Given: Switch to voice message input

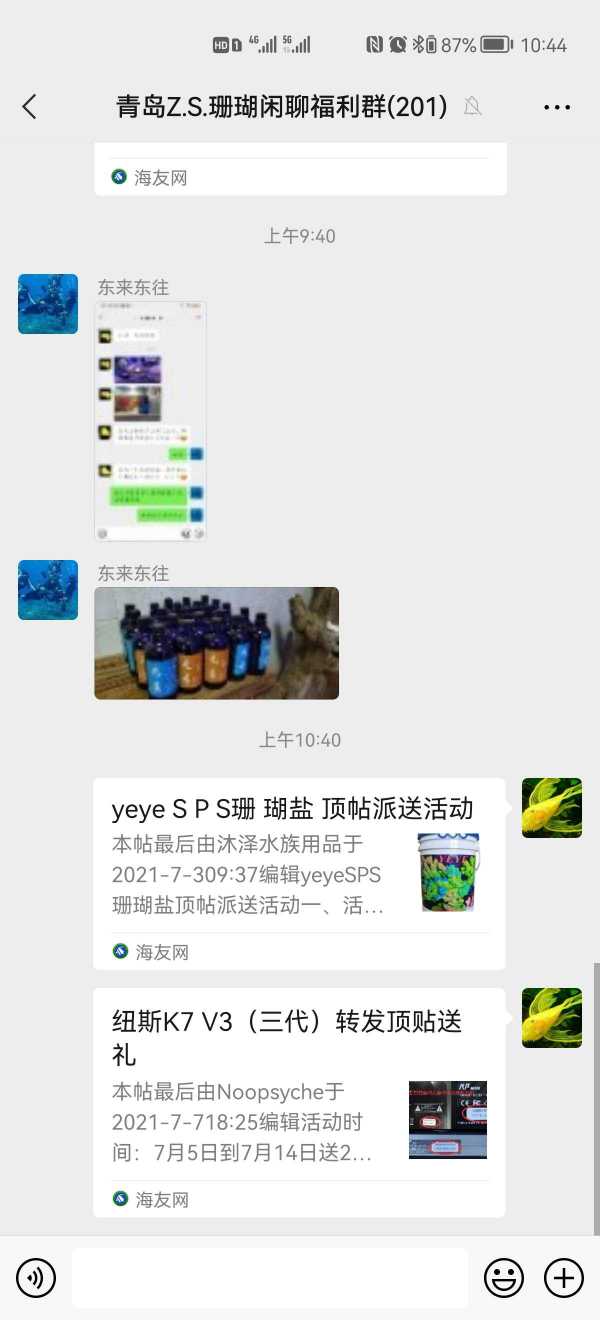Looking at the screenshot, I should point(36,1277).
